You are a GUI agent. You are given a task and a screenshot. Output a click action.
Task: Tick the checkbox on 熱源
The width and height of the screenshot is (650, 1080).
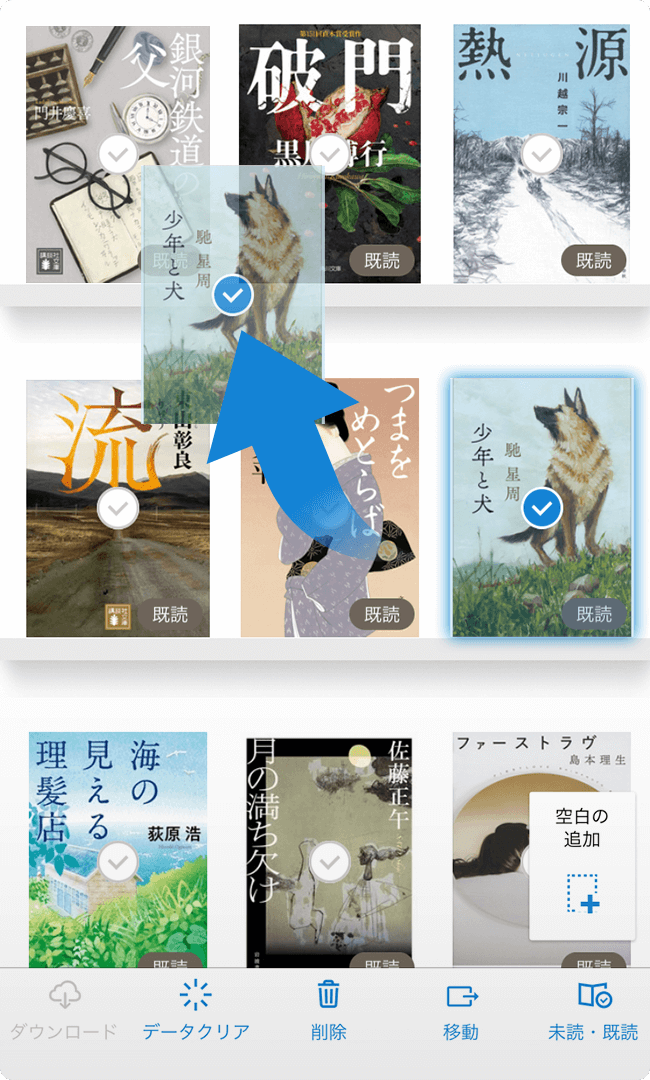543,155
